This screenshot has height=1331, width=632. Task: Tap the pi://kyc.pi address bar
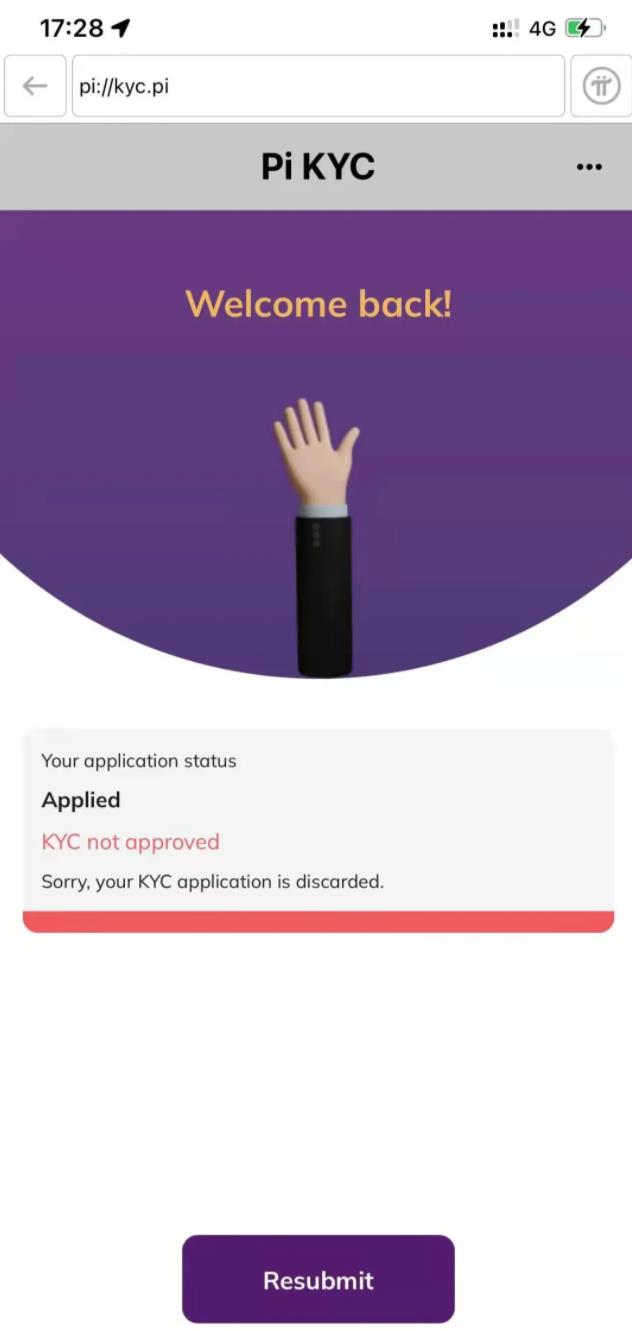pyautogui.click(x=318, y=86)
